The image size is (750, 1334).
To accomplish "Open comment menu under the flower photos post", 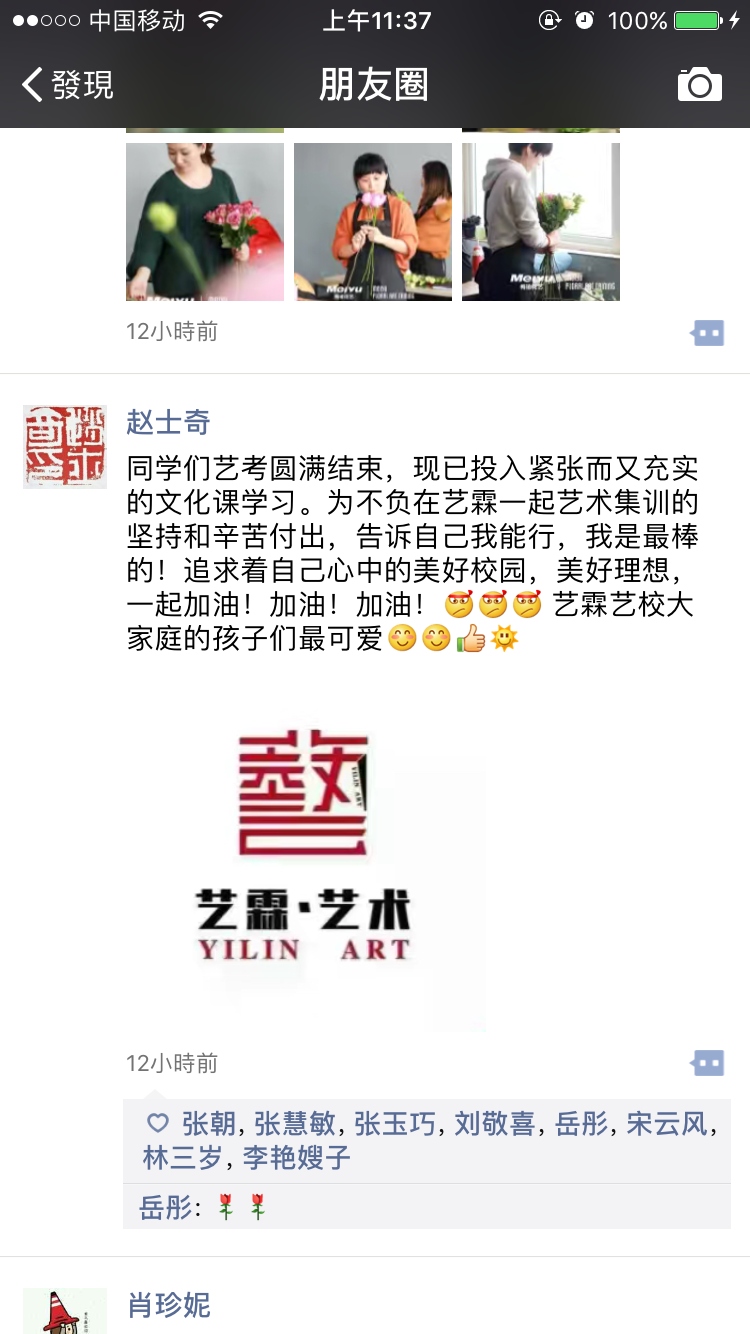I will 707,333.
